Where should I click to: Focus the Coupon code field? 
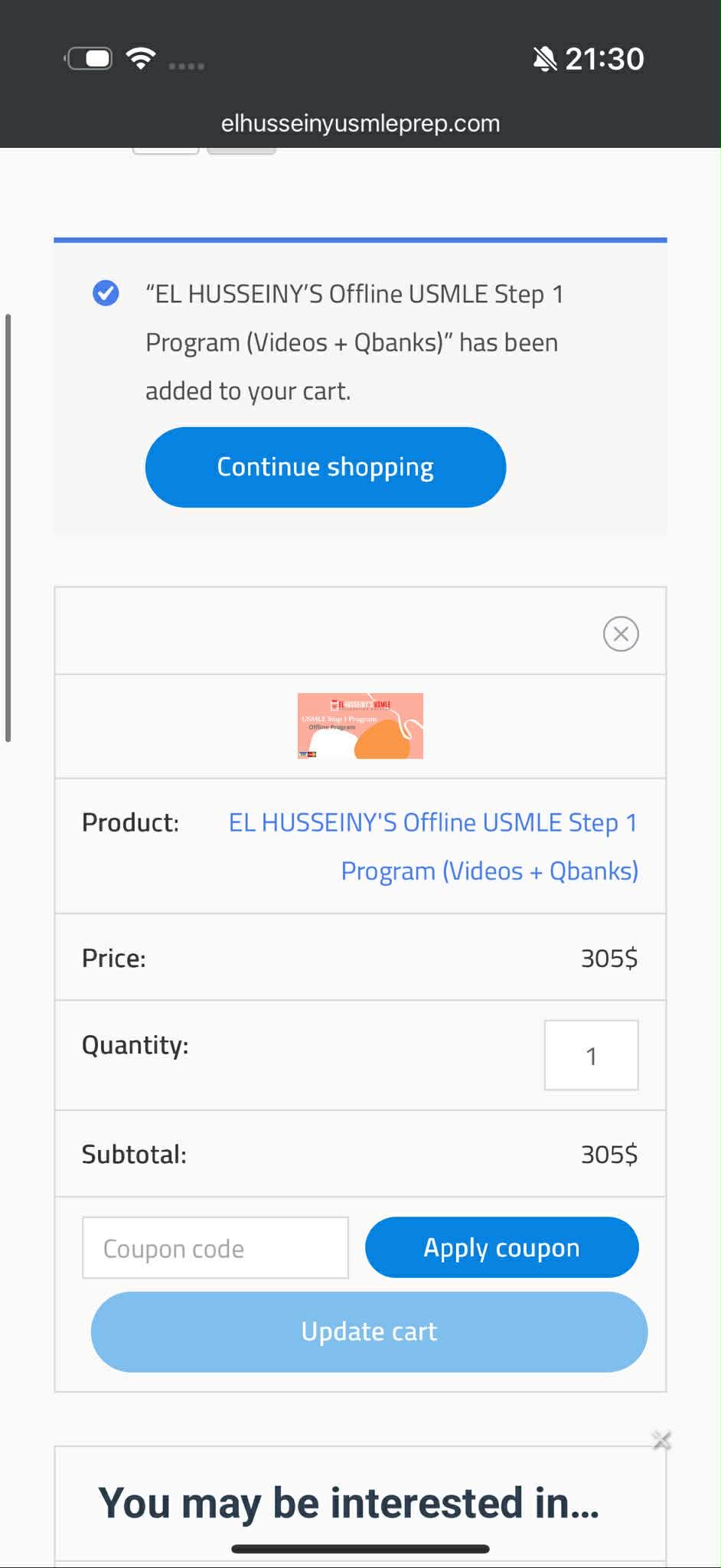pyautogui.click(x=216, y=1248)
